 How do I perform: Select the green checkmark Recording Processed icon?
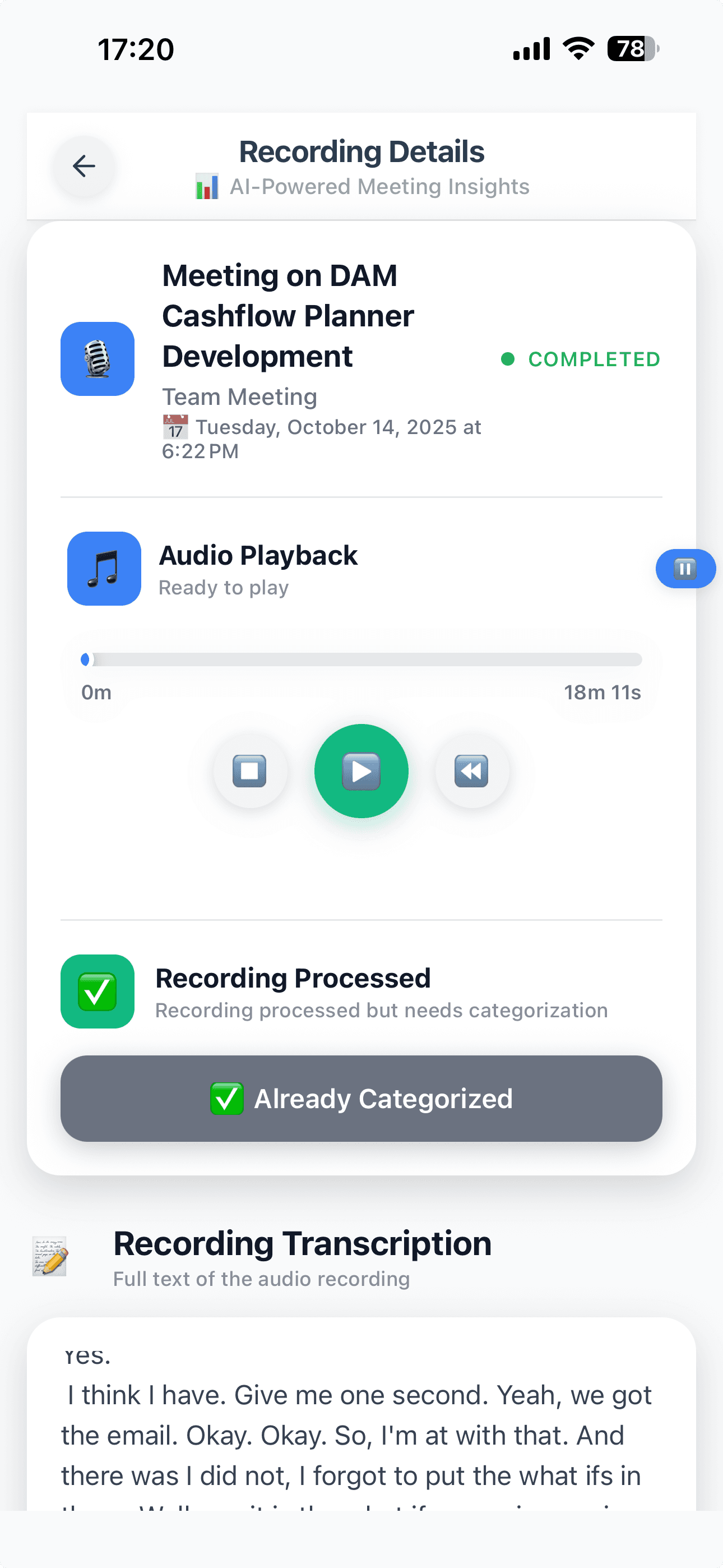(x=97, y=991)
